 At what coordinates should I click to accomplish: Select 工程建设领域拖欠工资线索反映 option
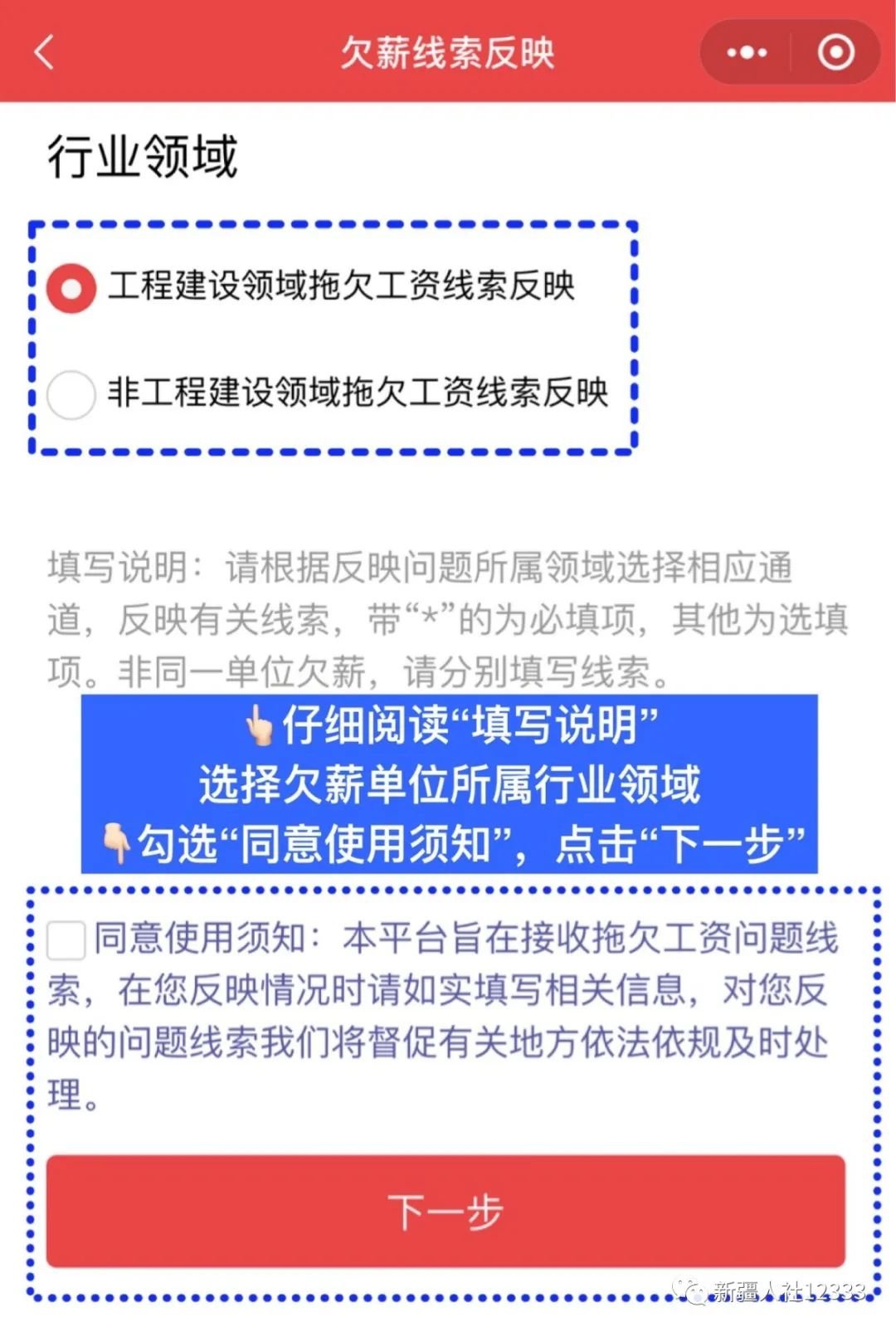click(x=71, y=287)
